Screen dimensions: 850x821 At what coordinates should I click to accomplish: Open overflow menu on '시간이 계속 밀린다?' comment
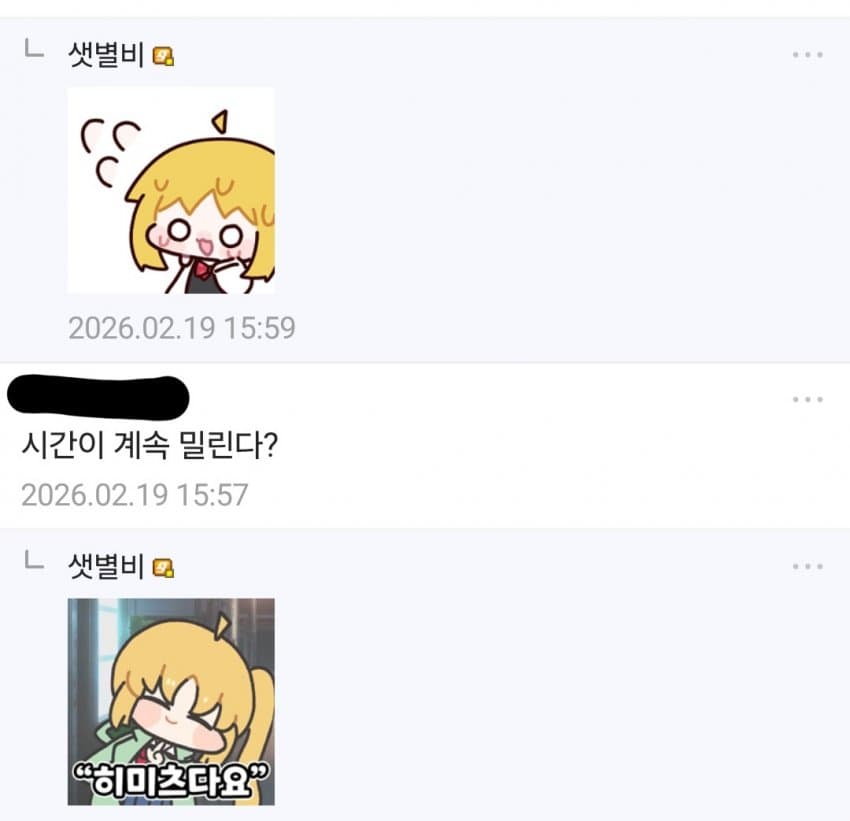coord(806,400)
